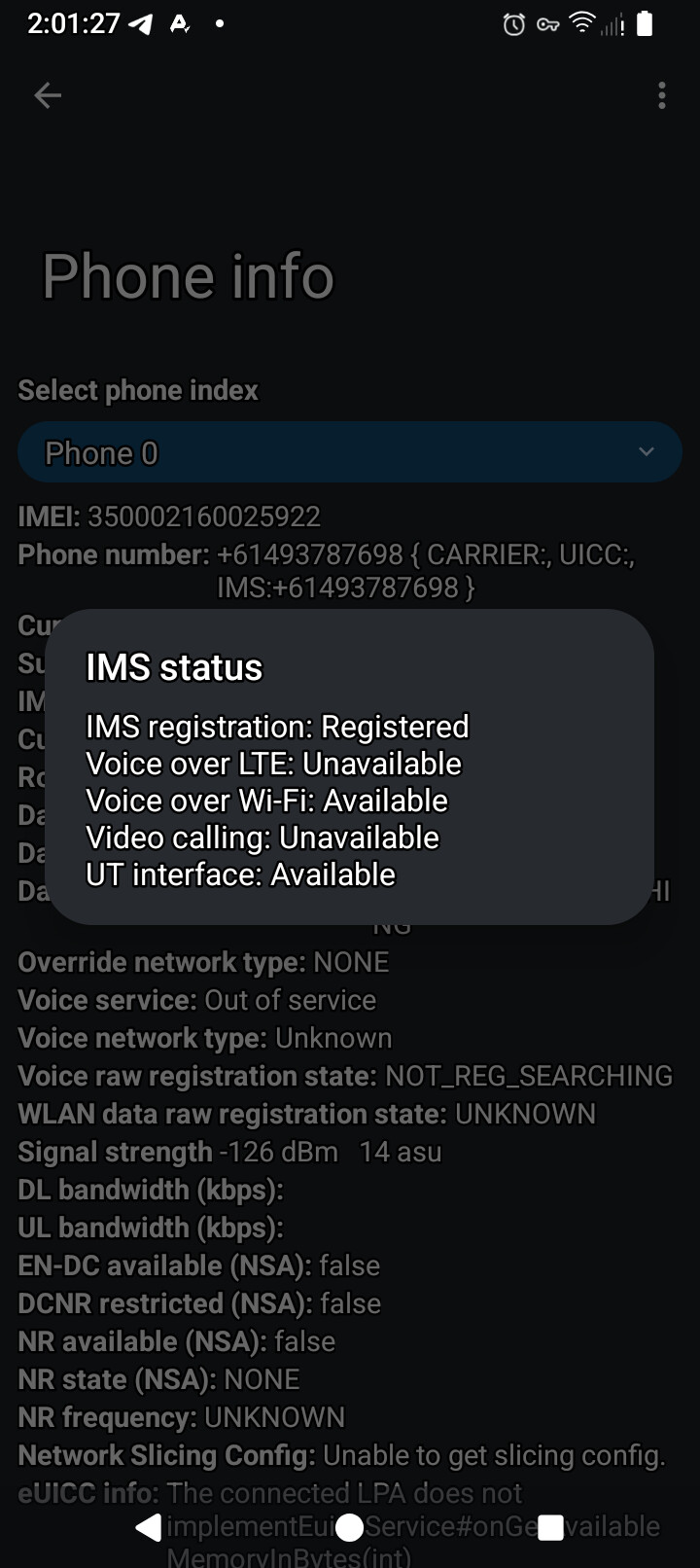Open the overflow menu
Image resolution: width=700 pixels, height=1568 pixels.
661,94
